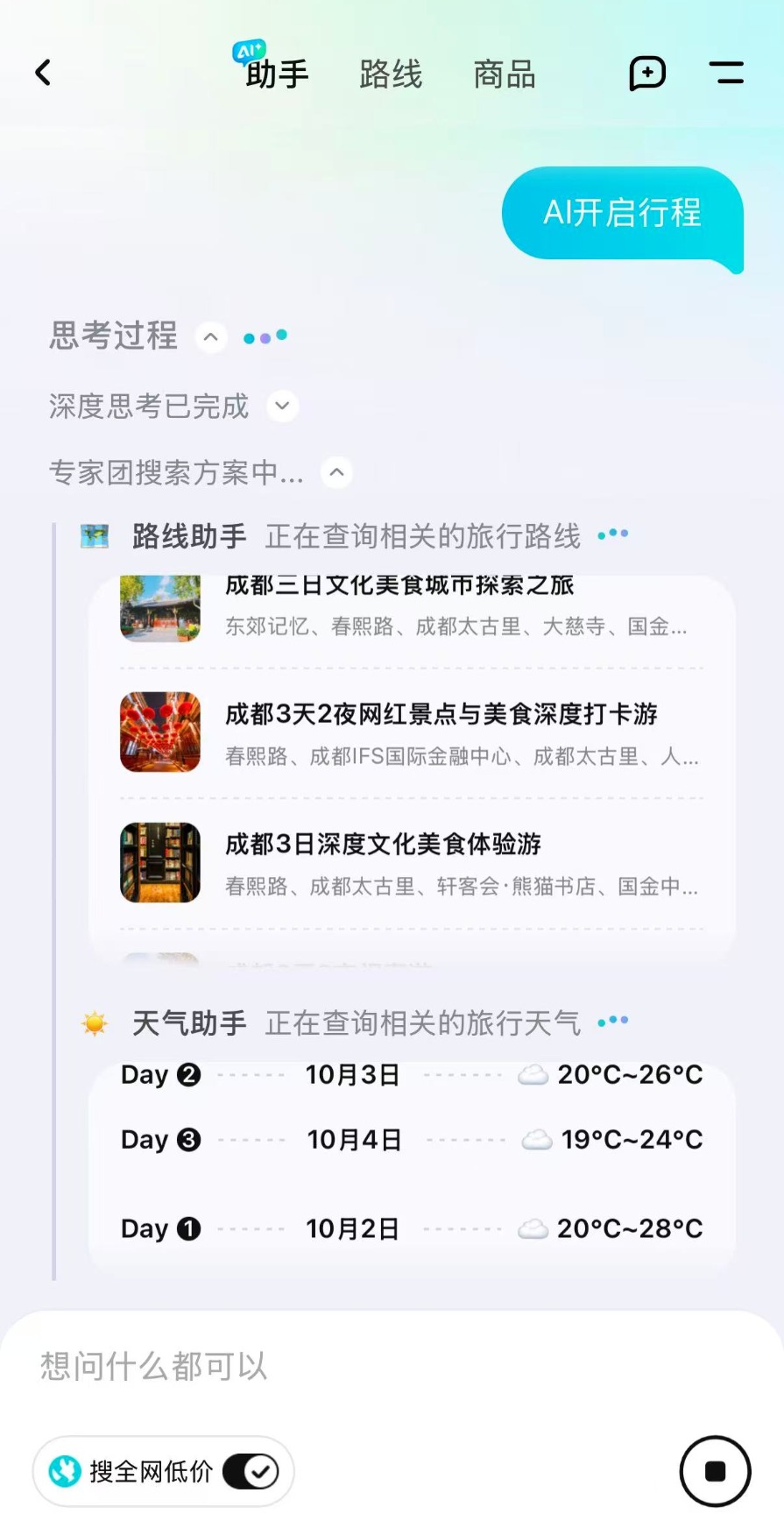Screen dimensions: 784x1514
Task: Switch to the 路线 tab
Action: (x=391, y=74)
